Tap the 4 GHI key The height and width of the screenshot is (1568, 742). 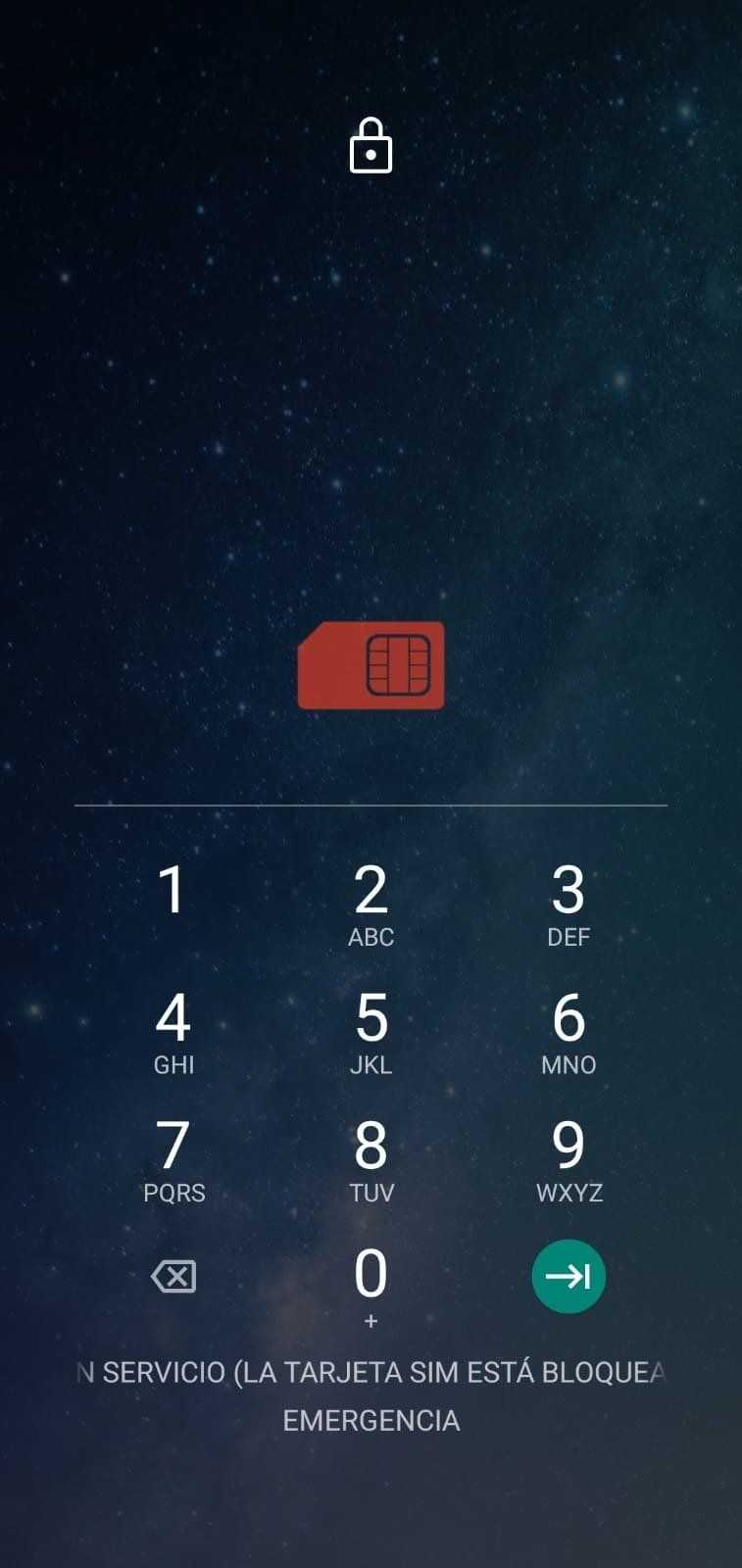coord(173,1031)
